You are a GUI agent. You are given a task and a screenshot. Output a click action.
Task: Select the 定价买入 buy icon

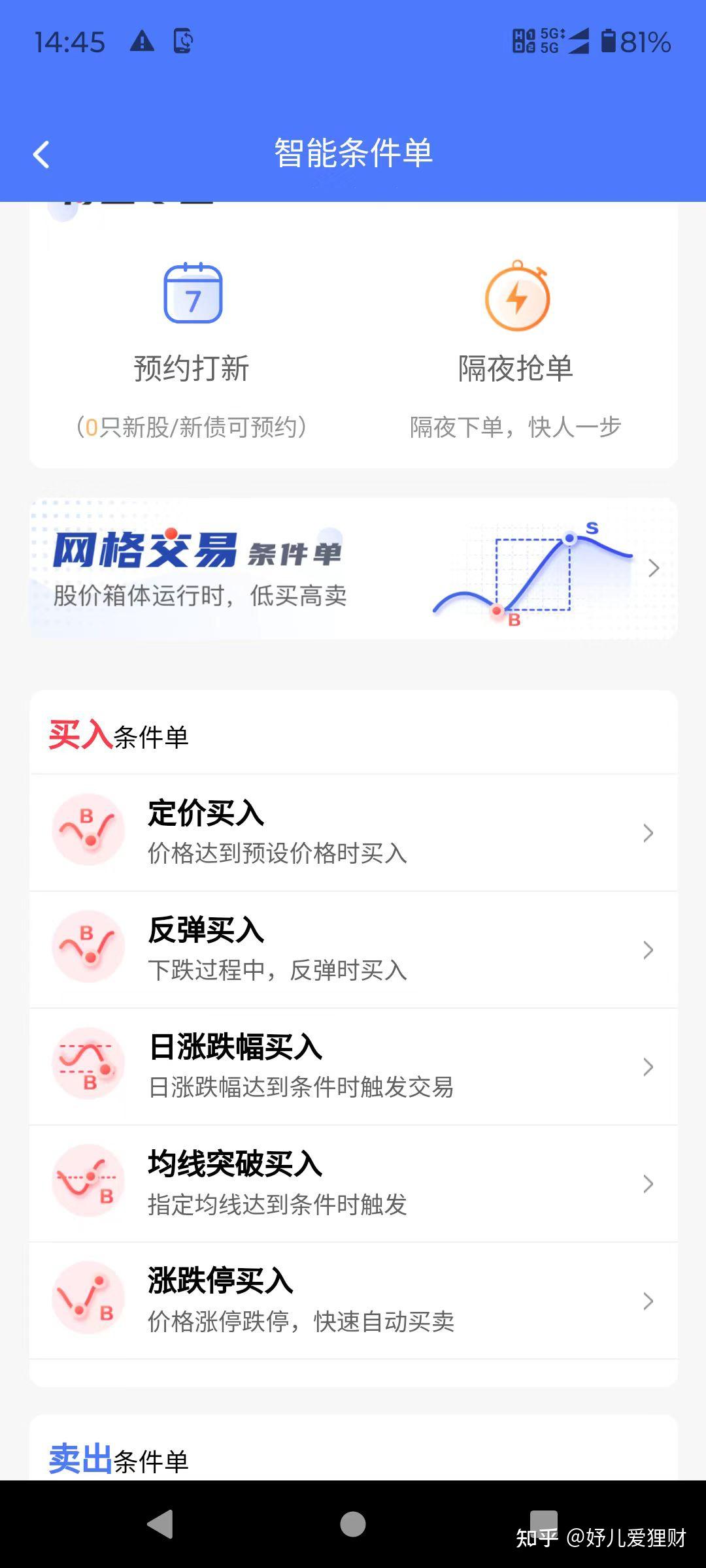pyautogui.click(x=88, y=830)
